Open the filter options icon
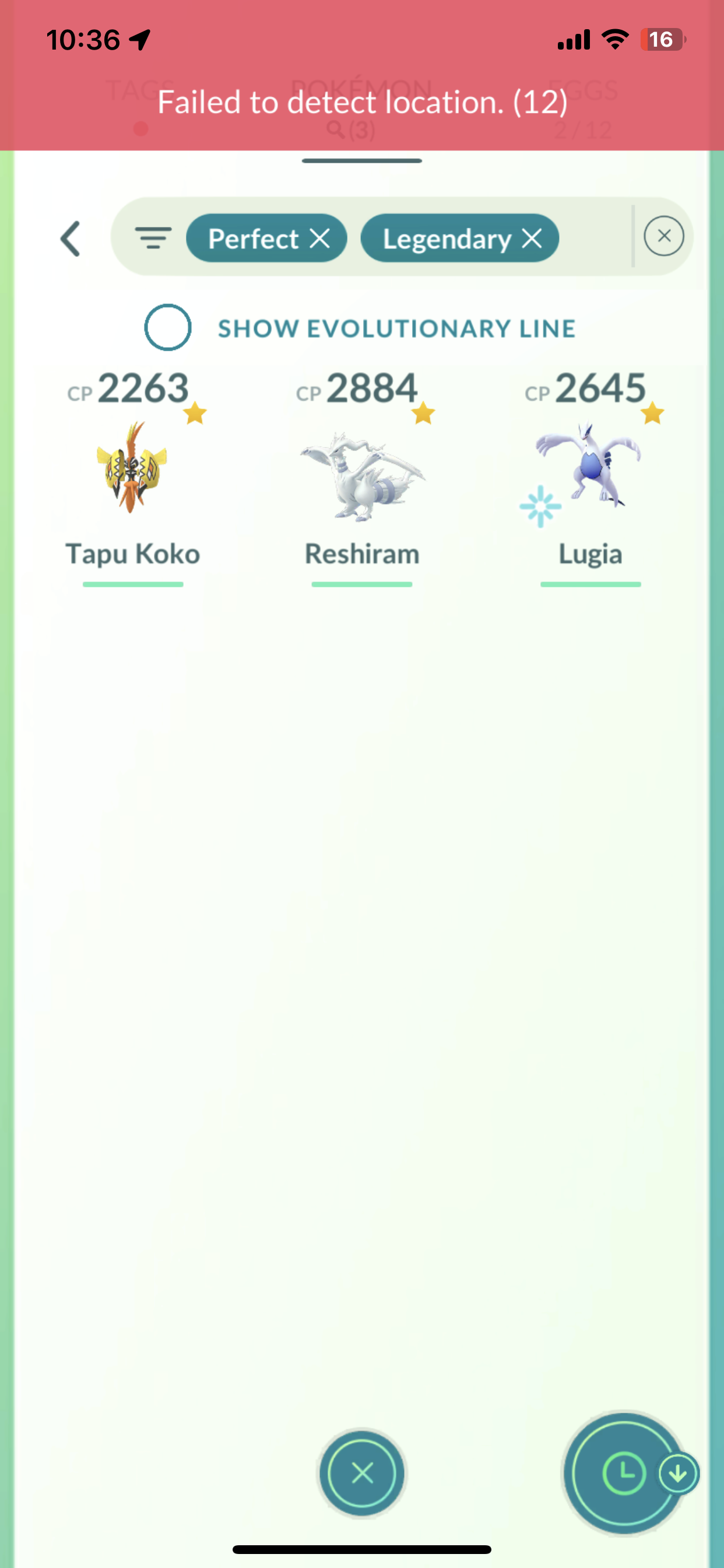Viewport: 724px width, 1568px height. click(153, 237)
